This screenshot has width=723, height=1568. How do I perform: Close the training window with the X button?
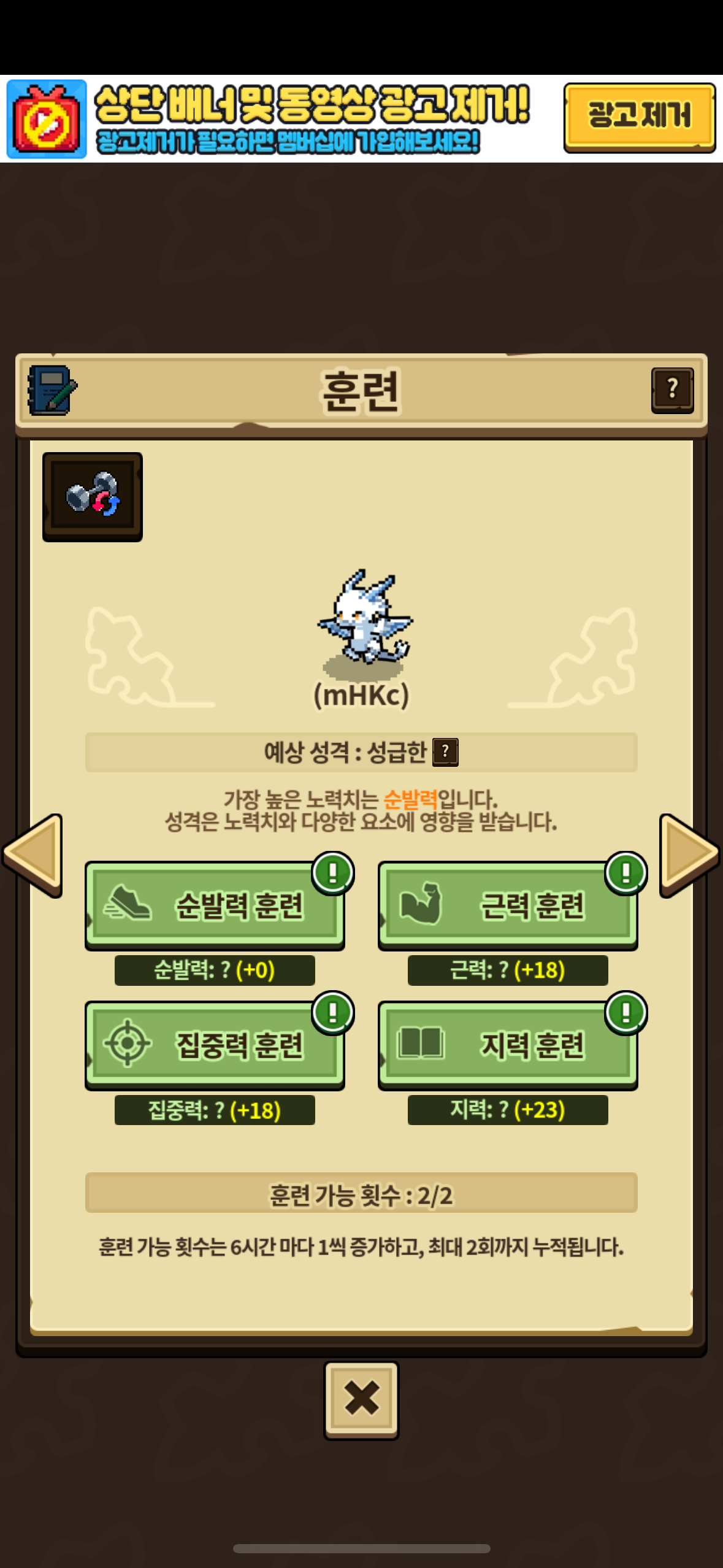click(x=361, y=1400)
